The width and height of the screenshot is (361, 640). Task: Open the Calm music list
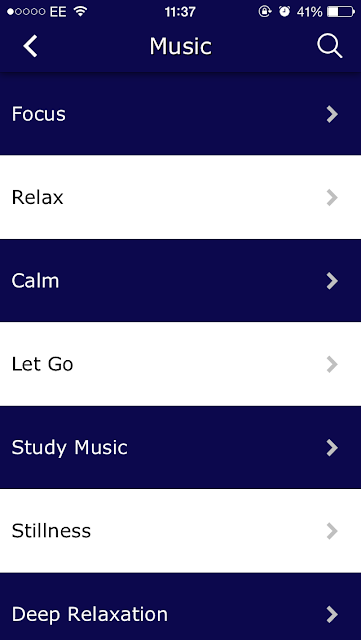point(180,281)
